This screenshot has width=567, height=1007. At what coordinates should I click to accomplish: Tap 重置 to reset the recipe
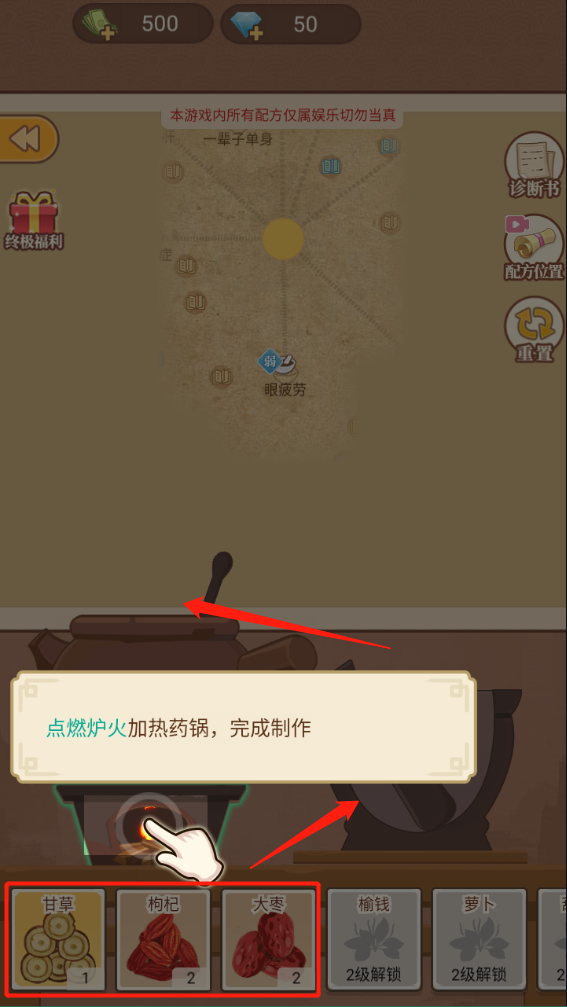pyautogui.click(x=534, y=329)
